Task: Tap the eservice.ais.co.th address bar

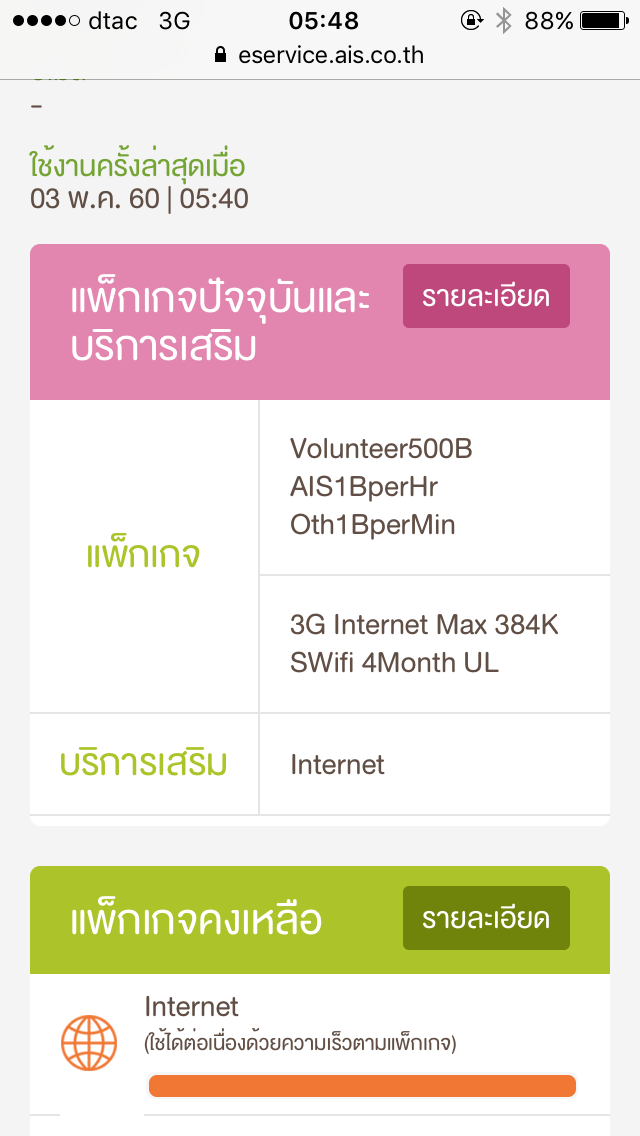Action: (320, 56)
